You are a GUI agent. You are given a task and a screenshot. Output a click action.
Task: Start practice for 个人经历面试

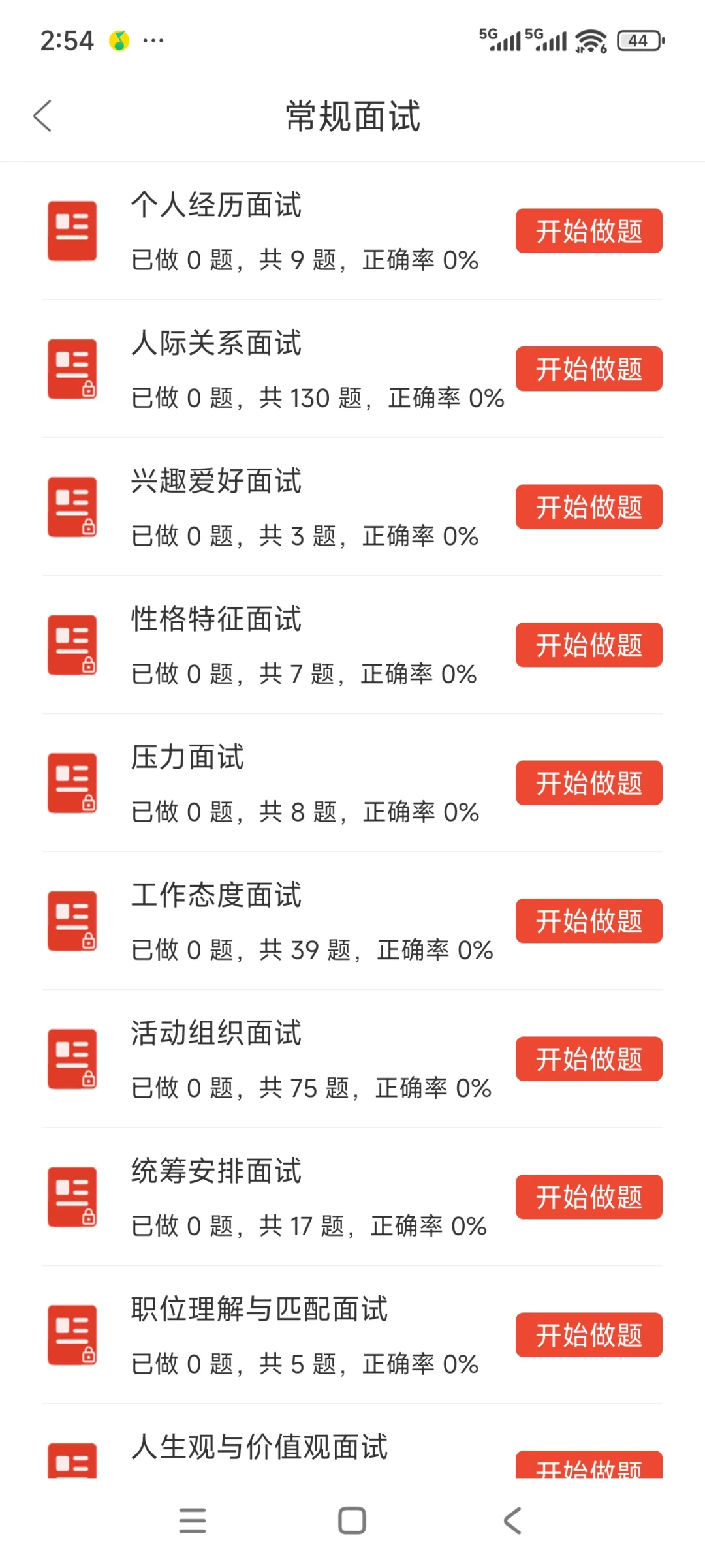589,231
